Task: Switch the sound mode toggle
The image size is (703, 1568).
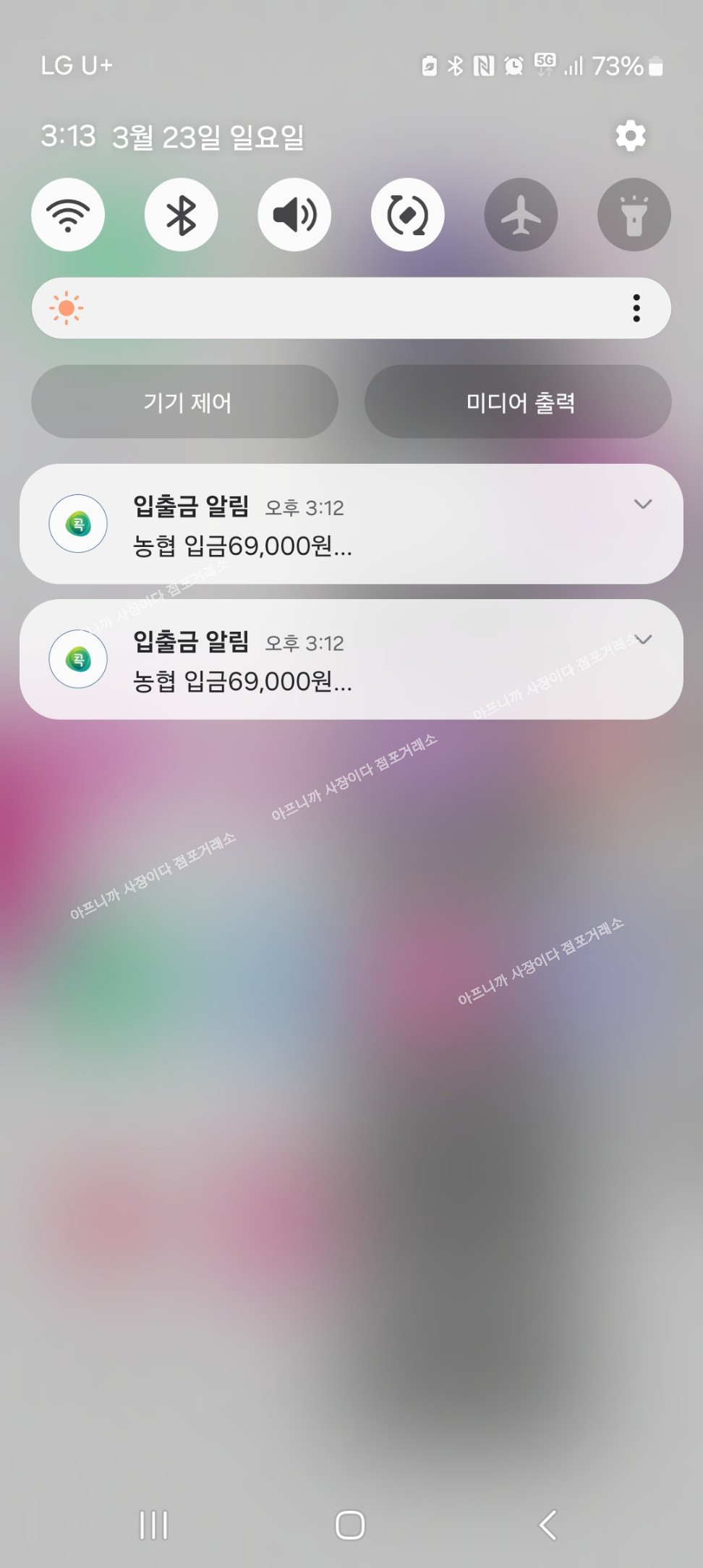Action: tap(294, 215)
